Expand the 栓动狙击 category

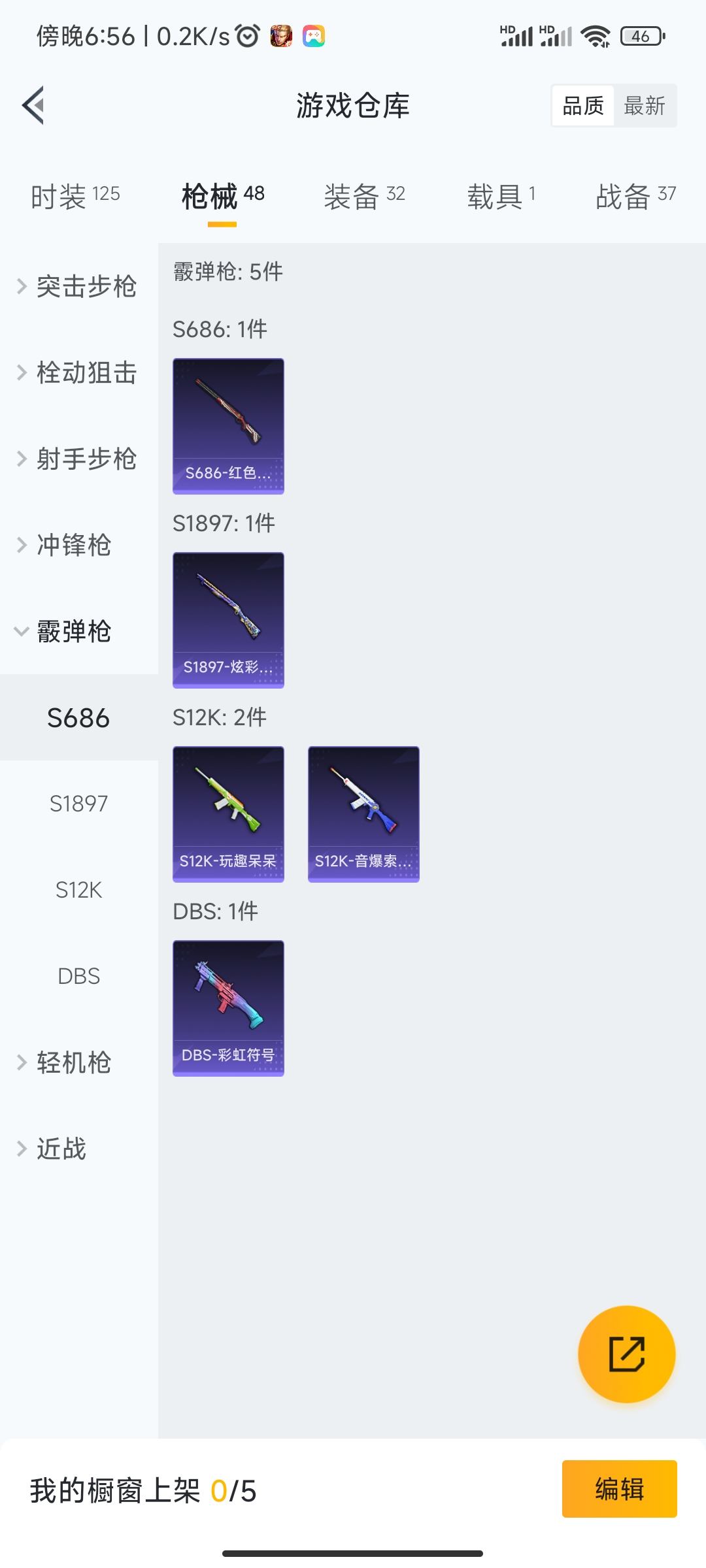[x=78, y=372]
